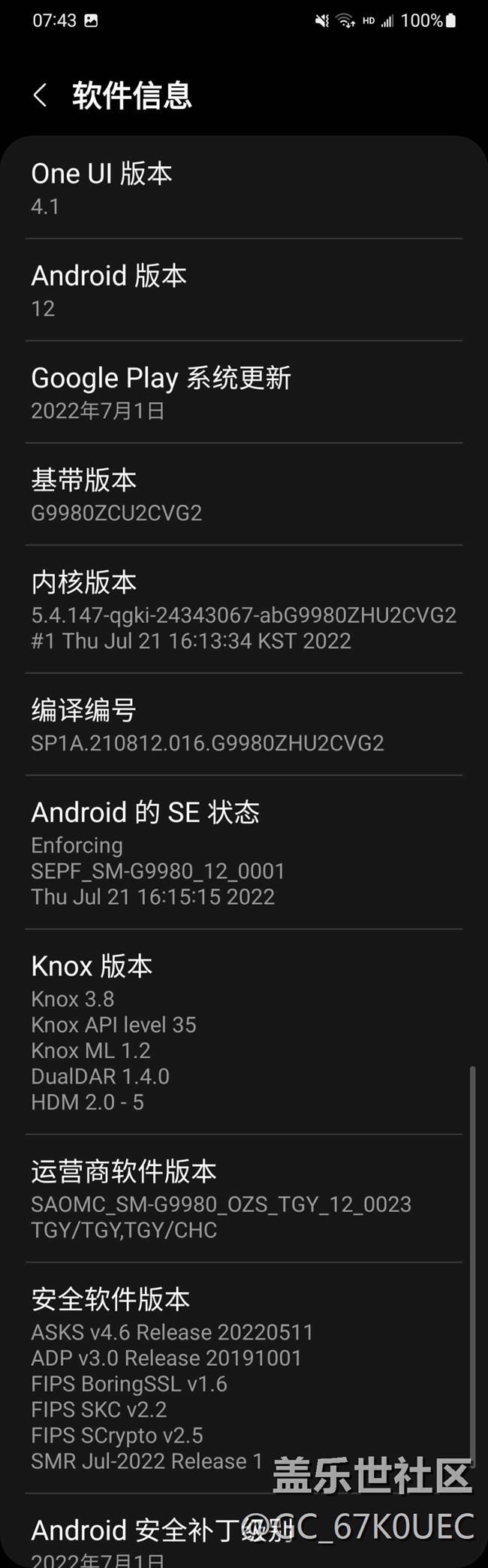This screenshot has height=1568, width=488.
Task: Open Google Play 系统更新
Action: tap(243, 392)
